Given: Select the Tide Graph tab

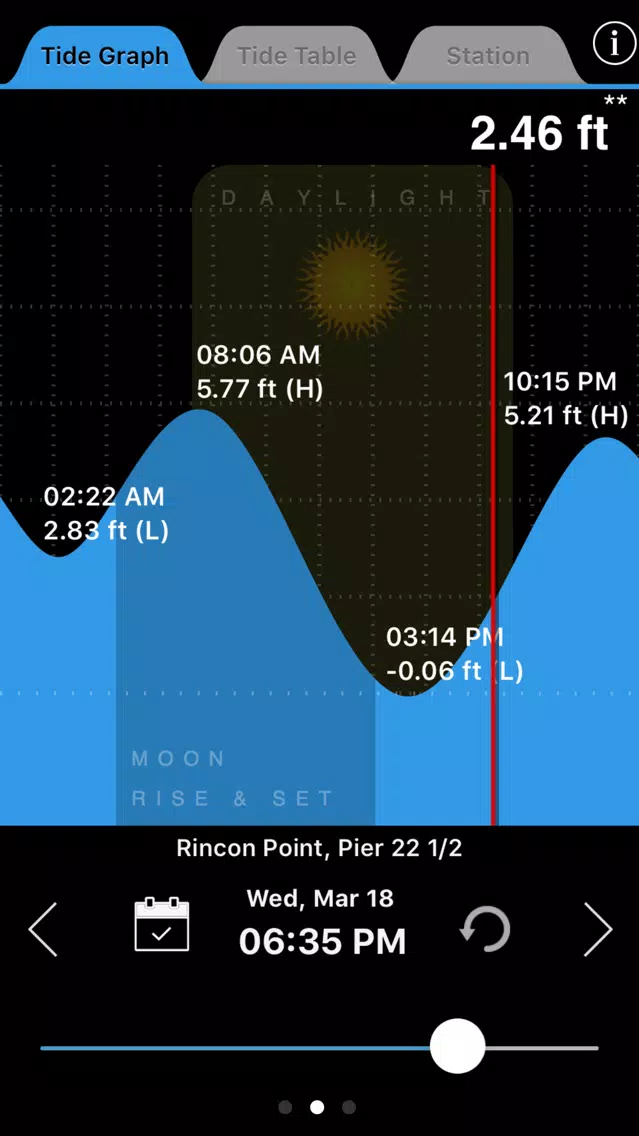Looking at the screenshot, I should coord(105,56).
